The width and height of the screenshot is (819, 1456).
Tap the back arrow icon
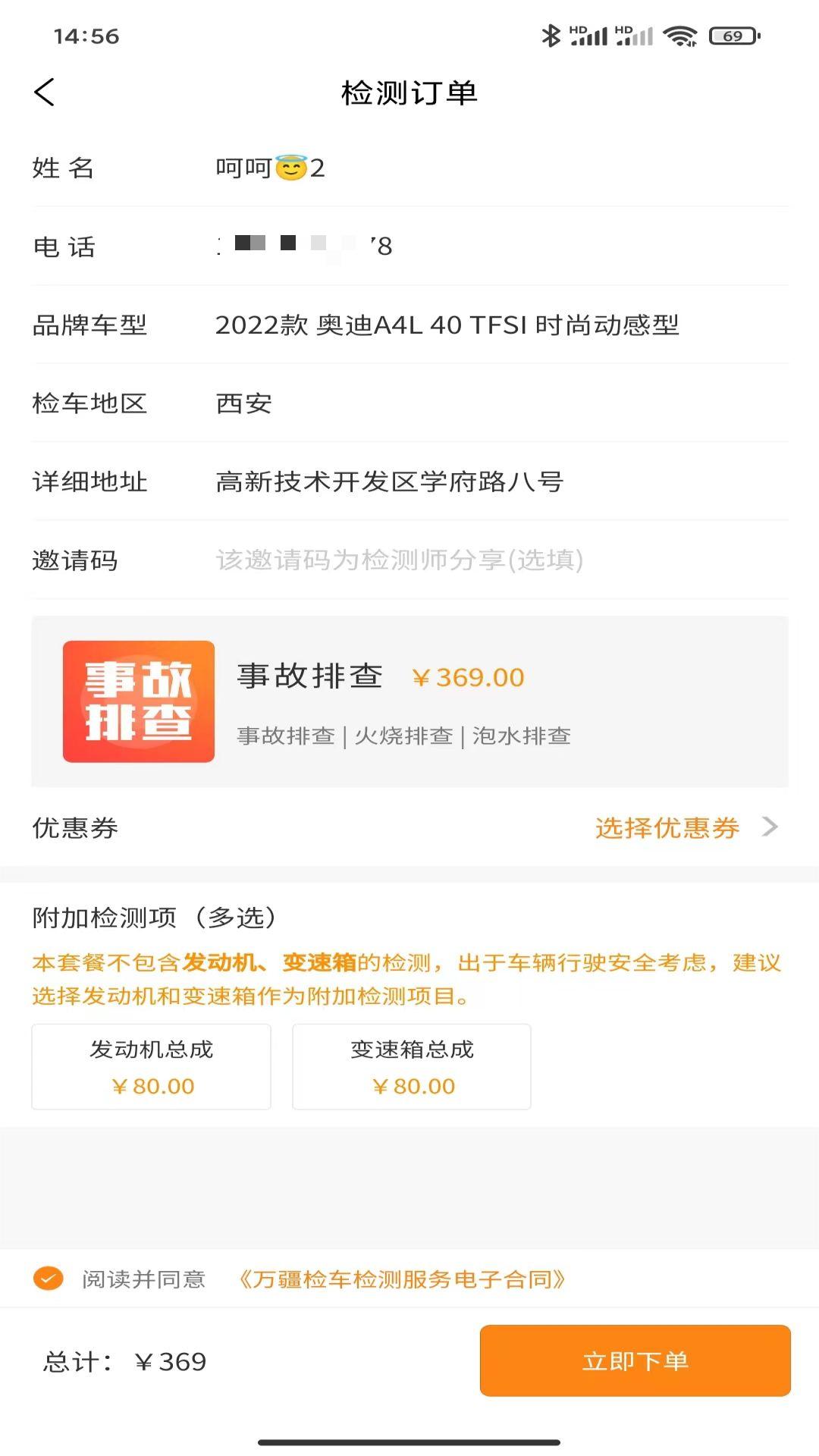(43, 93)
